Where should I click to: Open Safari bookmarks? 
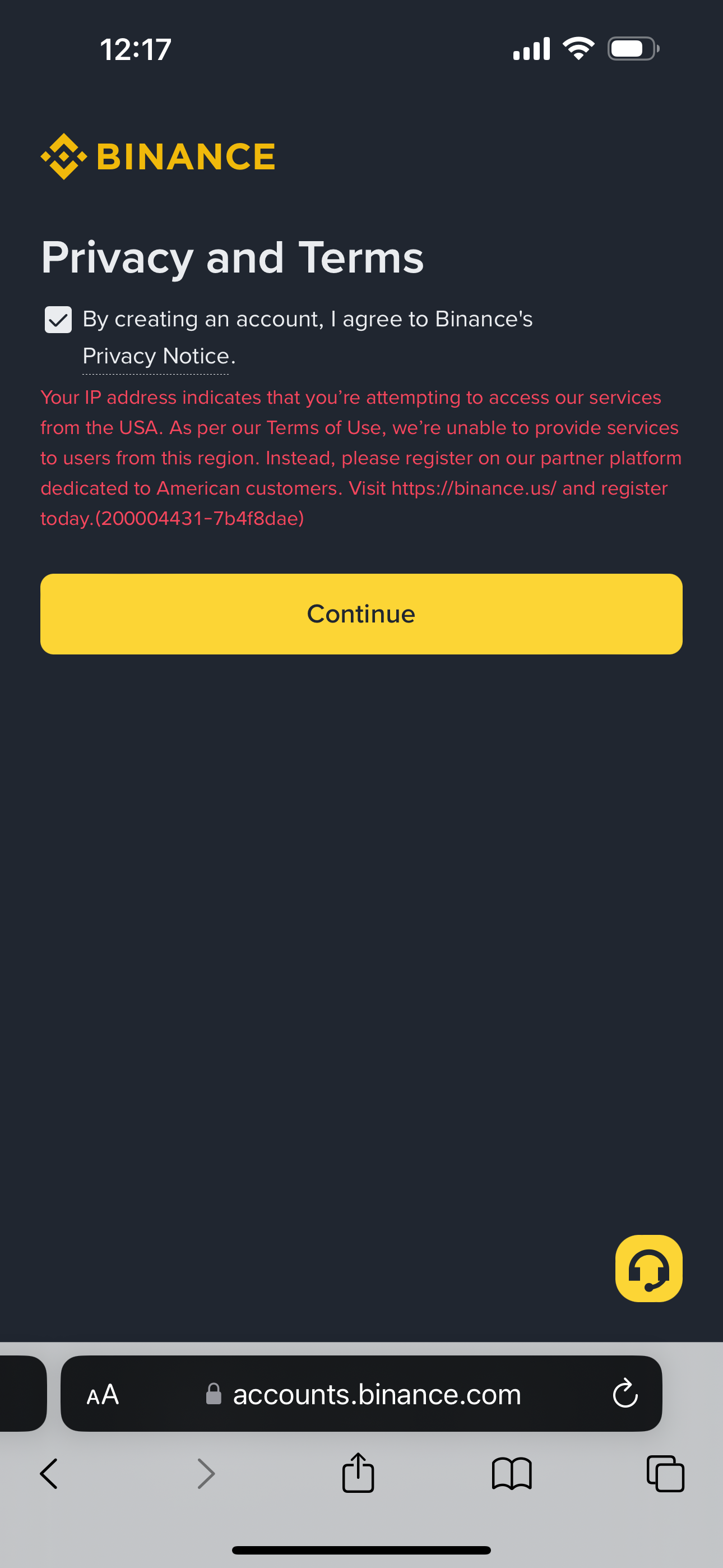tap(512, 1474)
